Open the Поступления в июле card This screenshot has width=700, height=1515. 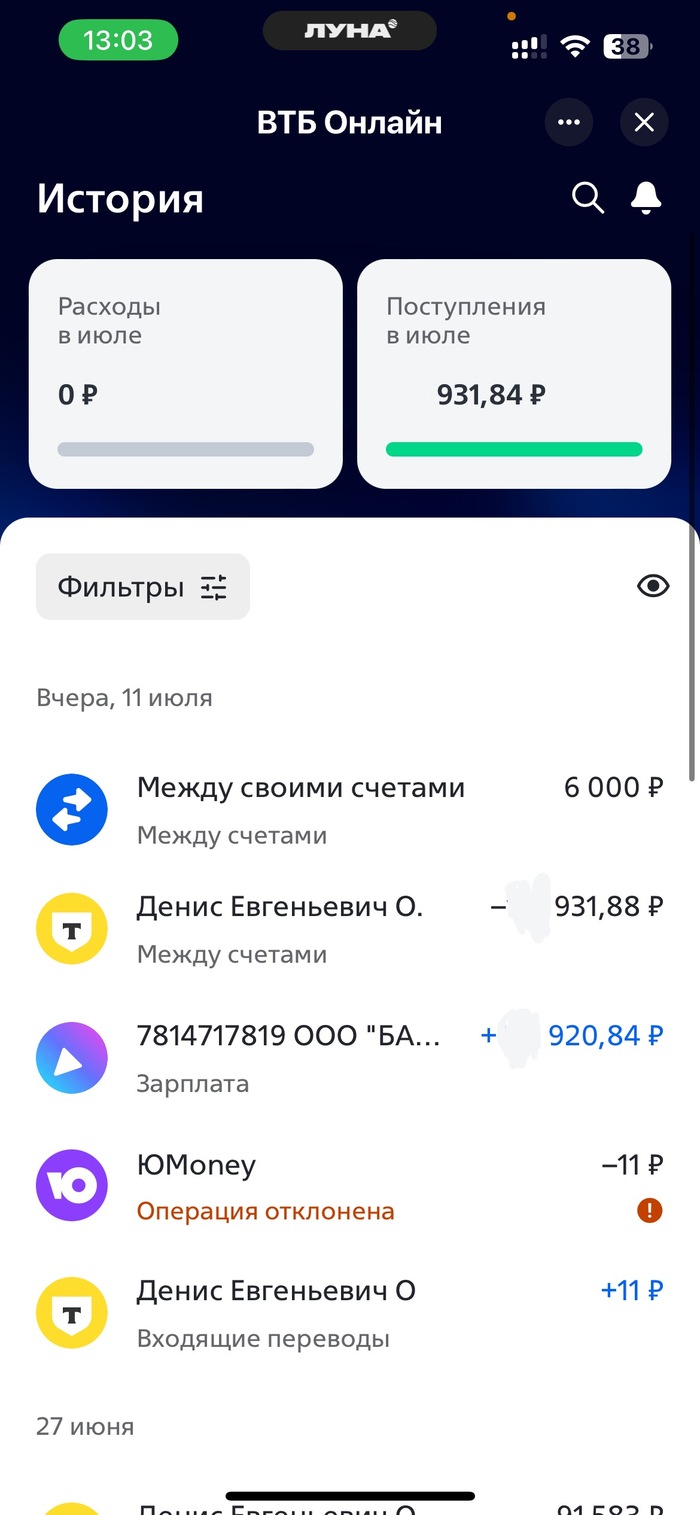[514, 374]
